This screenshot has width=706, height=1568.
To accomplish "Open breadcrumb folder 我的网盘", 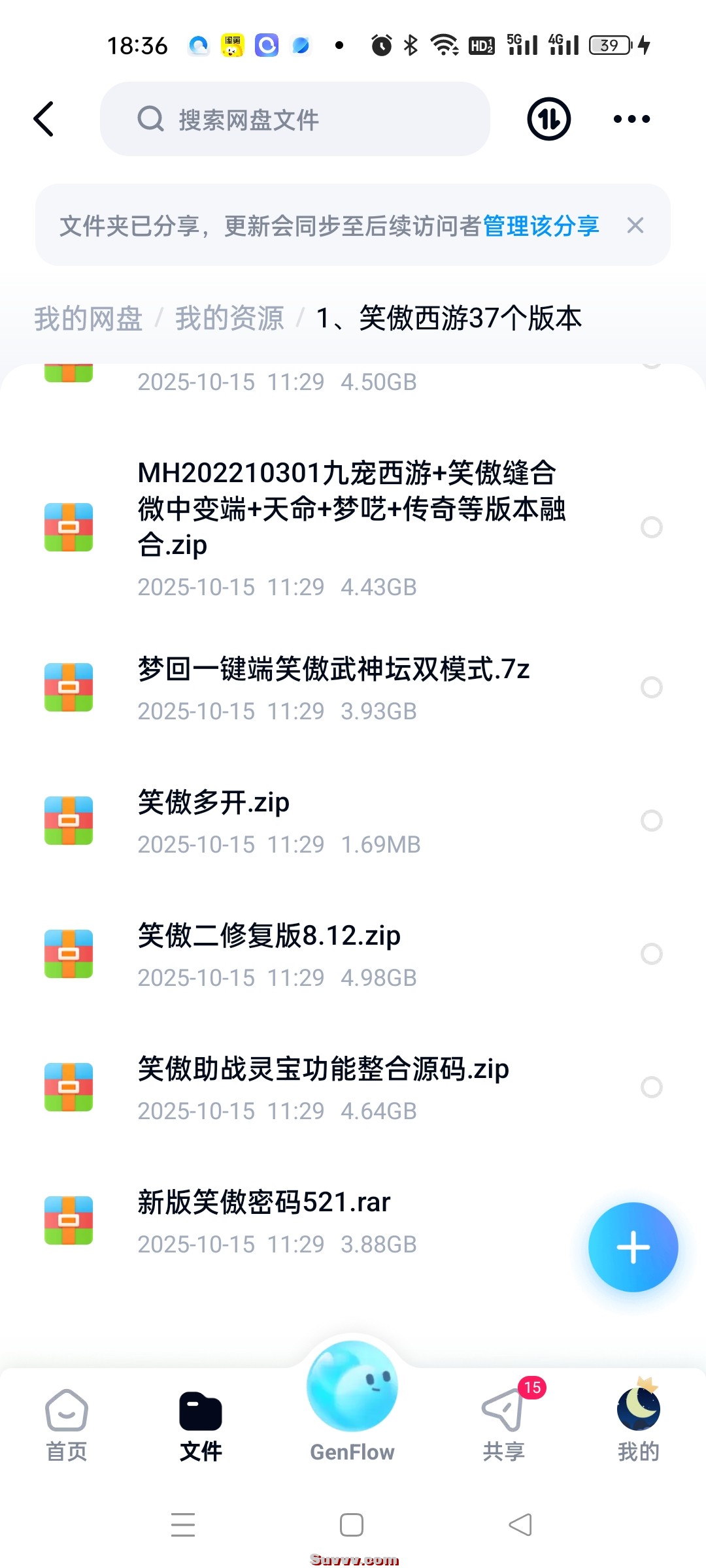I will tap(88, 319).
